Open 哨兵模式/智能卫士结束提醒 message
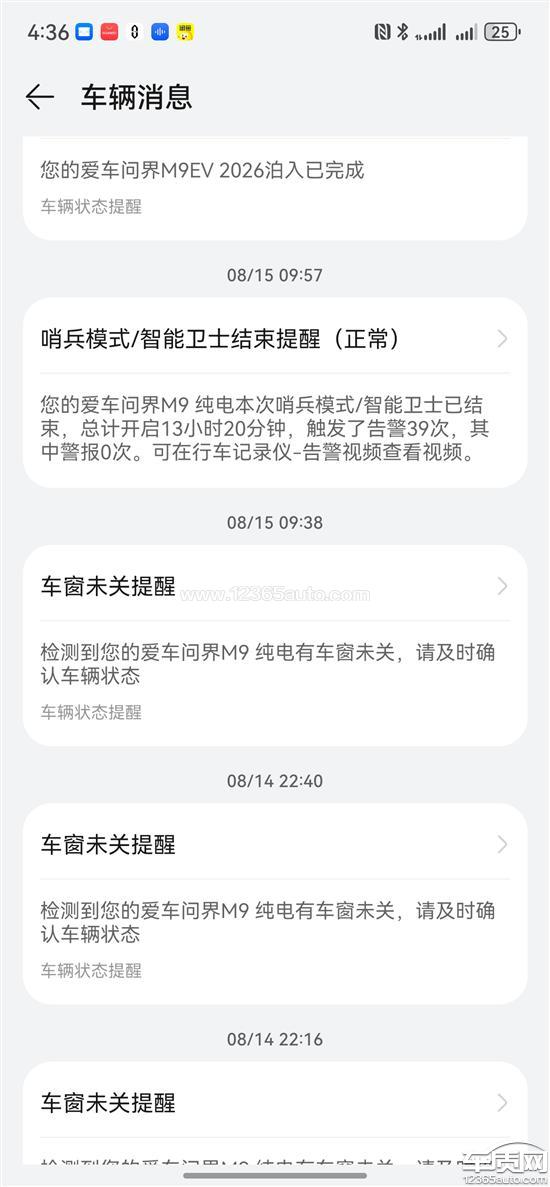 click(275, 392)
